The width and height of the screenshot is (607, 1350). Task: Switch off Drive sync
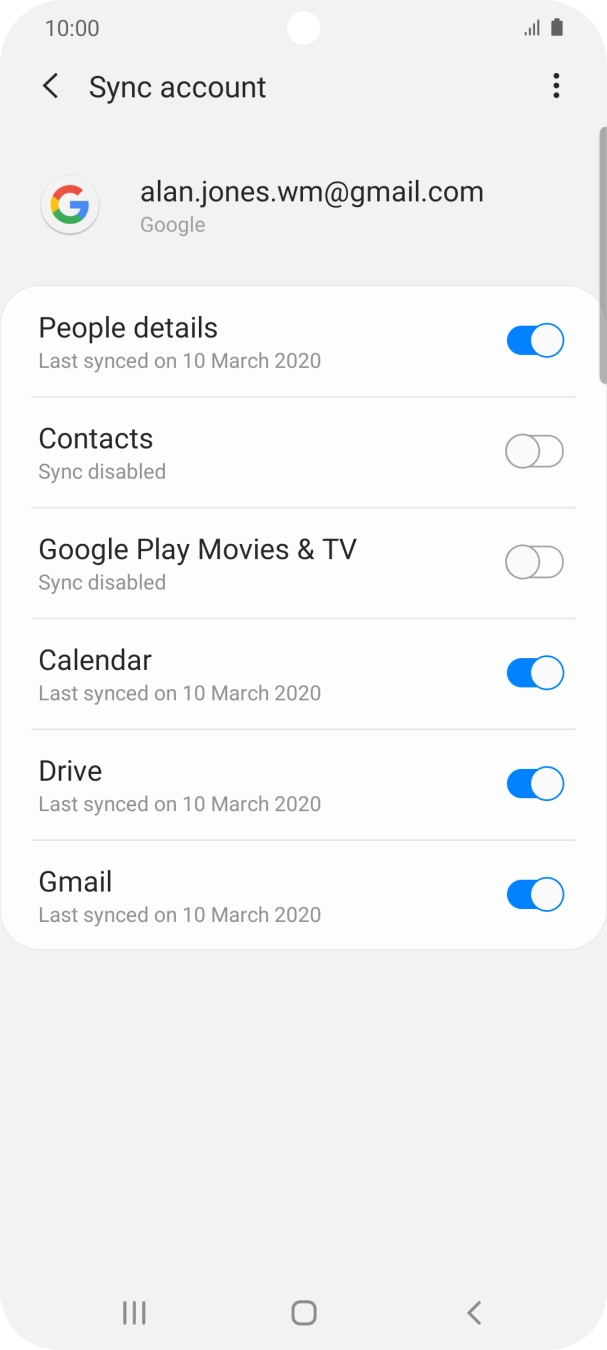pos(535,784)
